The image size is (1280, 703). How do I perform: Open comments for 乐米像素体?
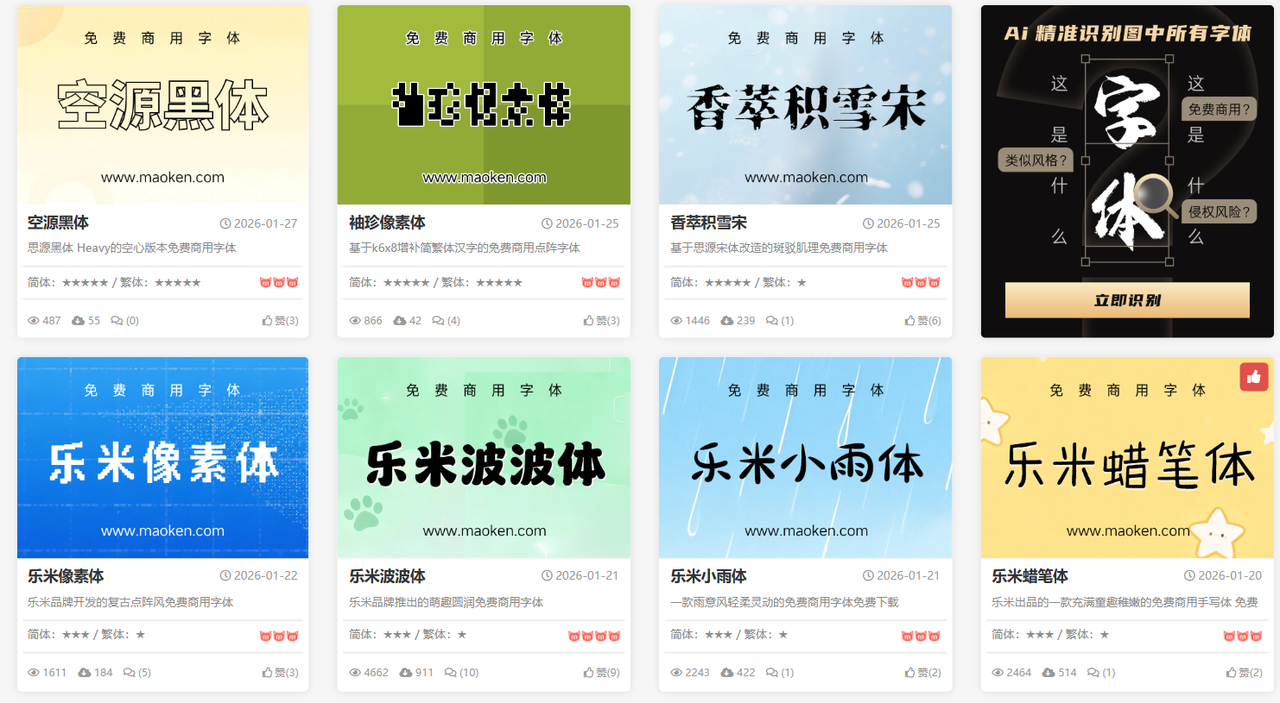(x=137, y=673)
